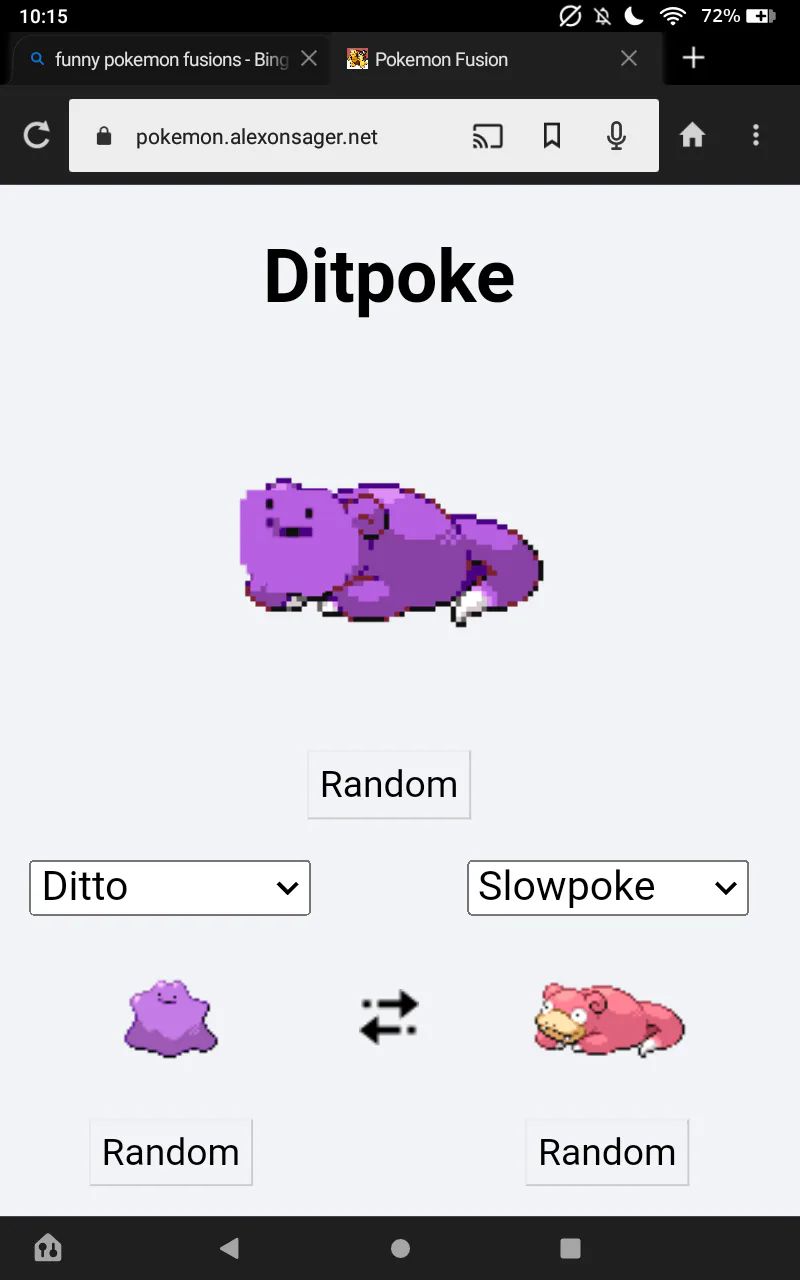Swap the two Pokemon with the arrows icon
The image size is (800, 1280).
[x=389, y=1017]
